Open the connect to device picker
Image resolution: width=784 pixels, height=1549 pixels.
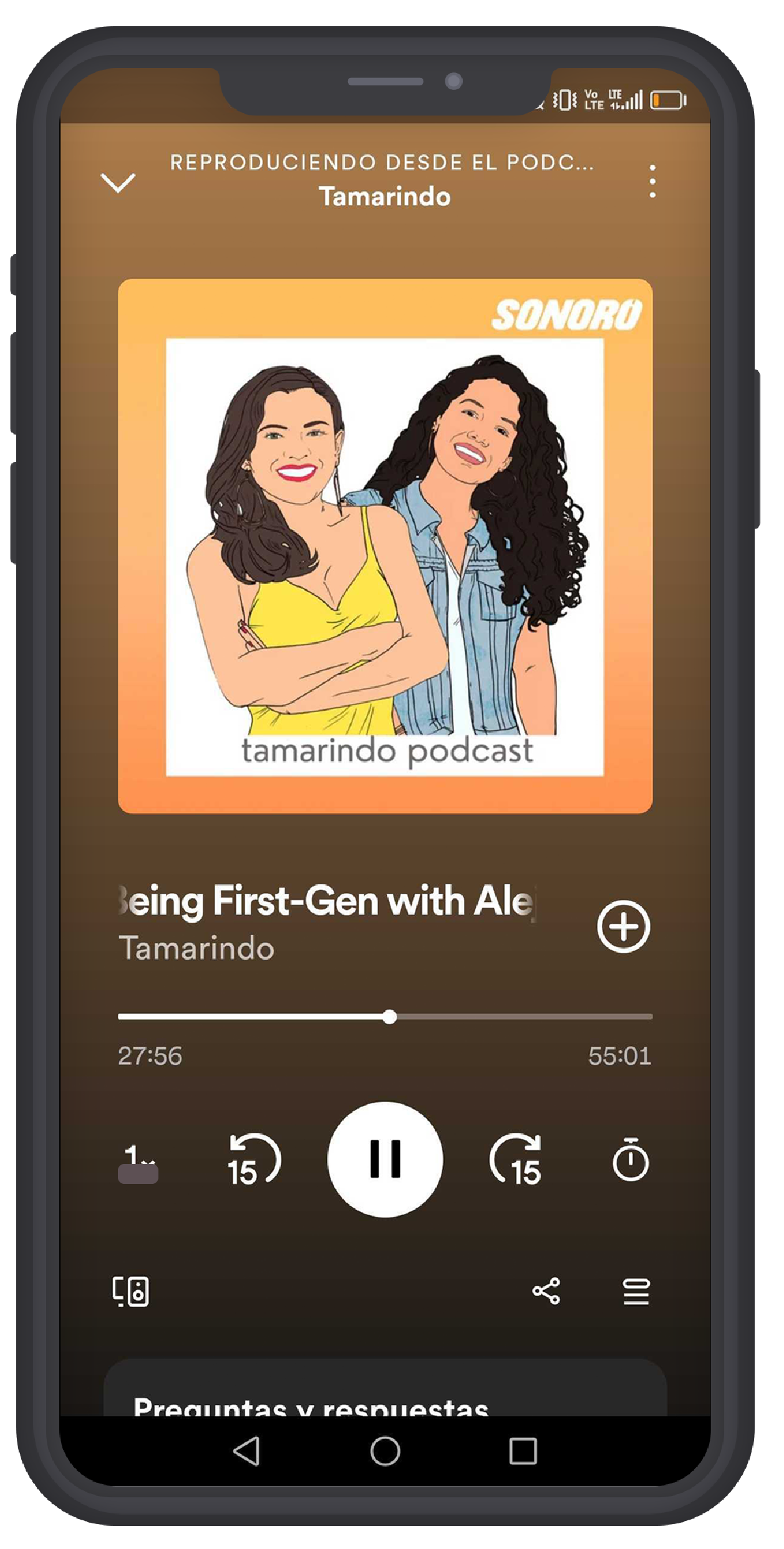point(130,1291)
